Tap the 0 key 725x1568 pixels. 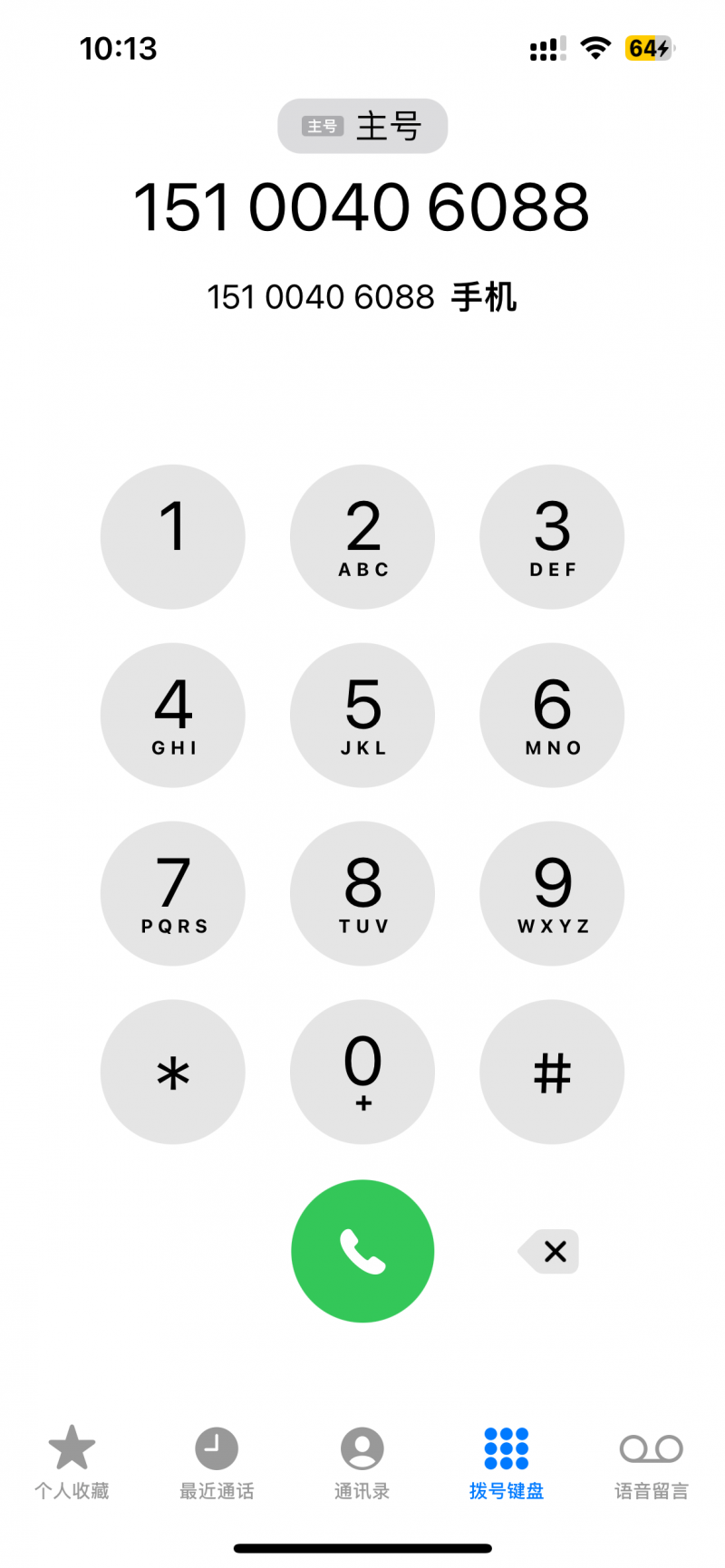tap(362, 1072)
